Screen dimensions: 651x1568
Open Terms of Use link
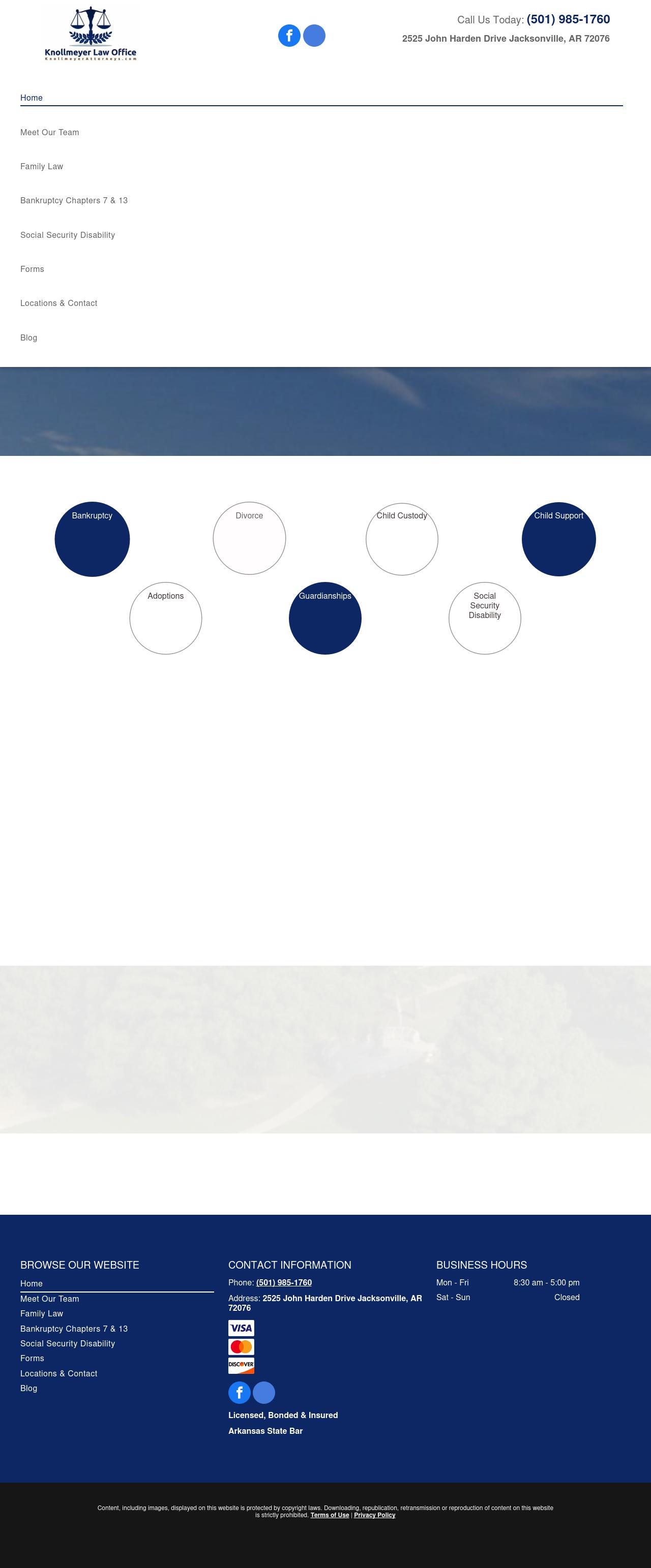[330, 1515]
